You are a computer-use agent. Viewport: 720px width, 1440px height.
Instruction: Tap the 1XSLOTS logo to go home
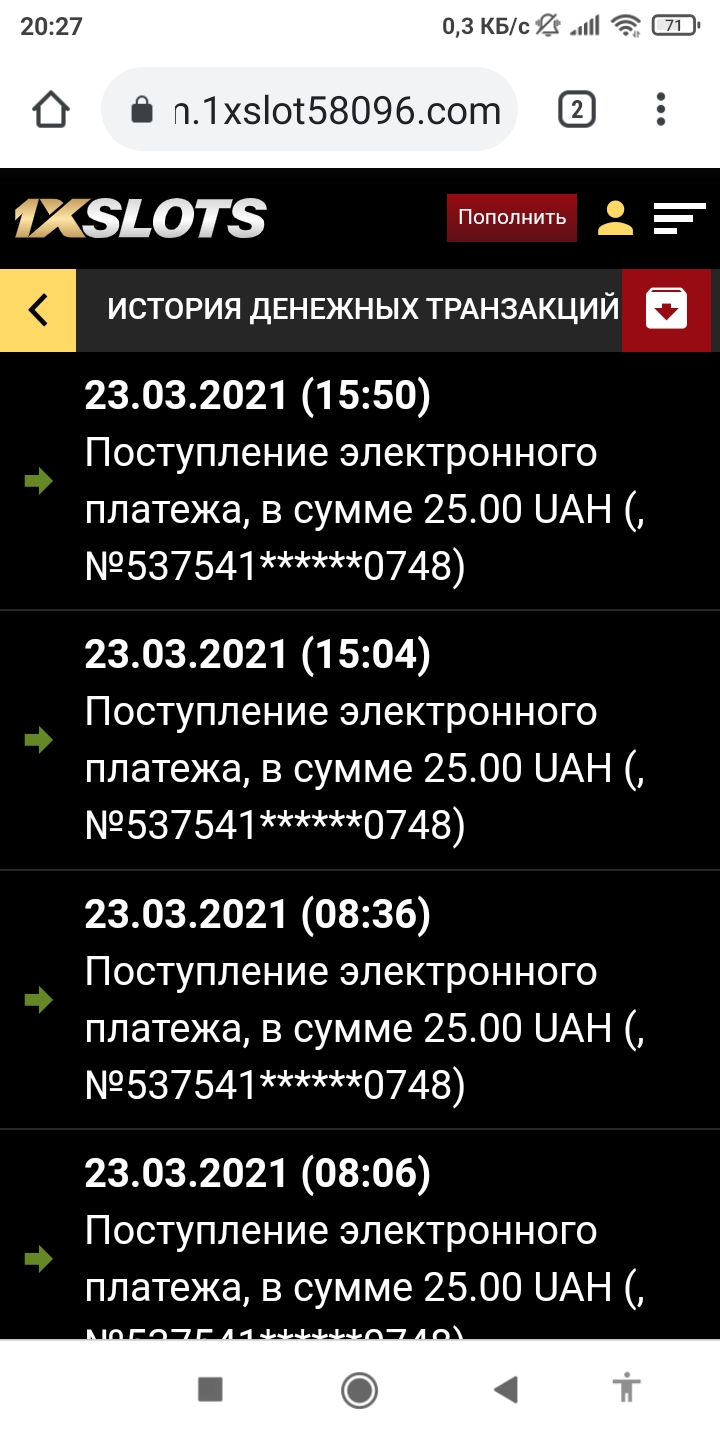coord(140,219)
